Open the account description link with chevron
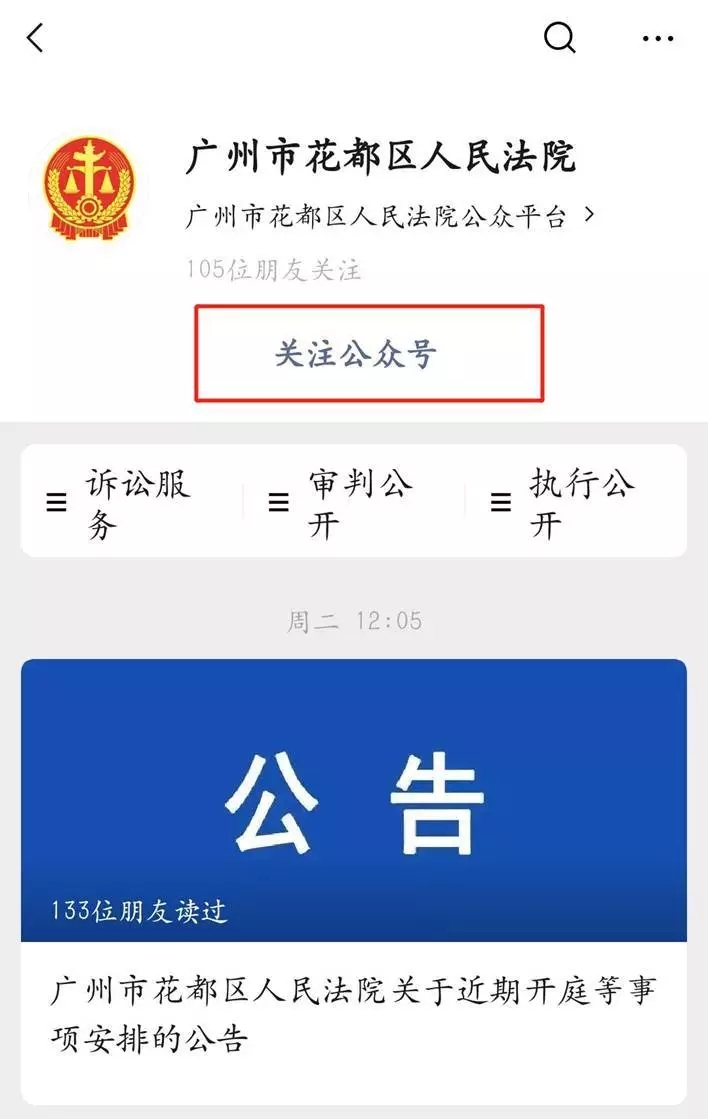This screenshot has width=708, height=1119. (x=390, y=216)
